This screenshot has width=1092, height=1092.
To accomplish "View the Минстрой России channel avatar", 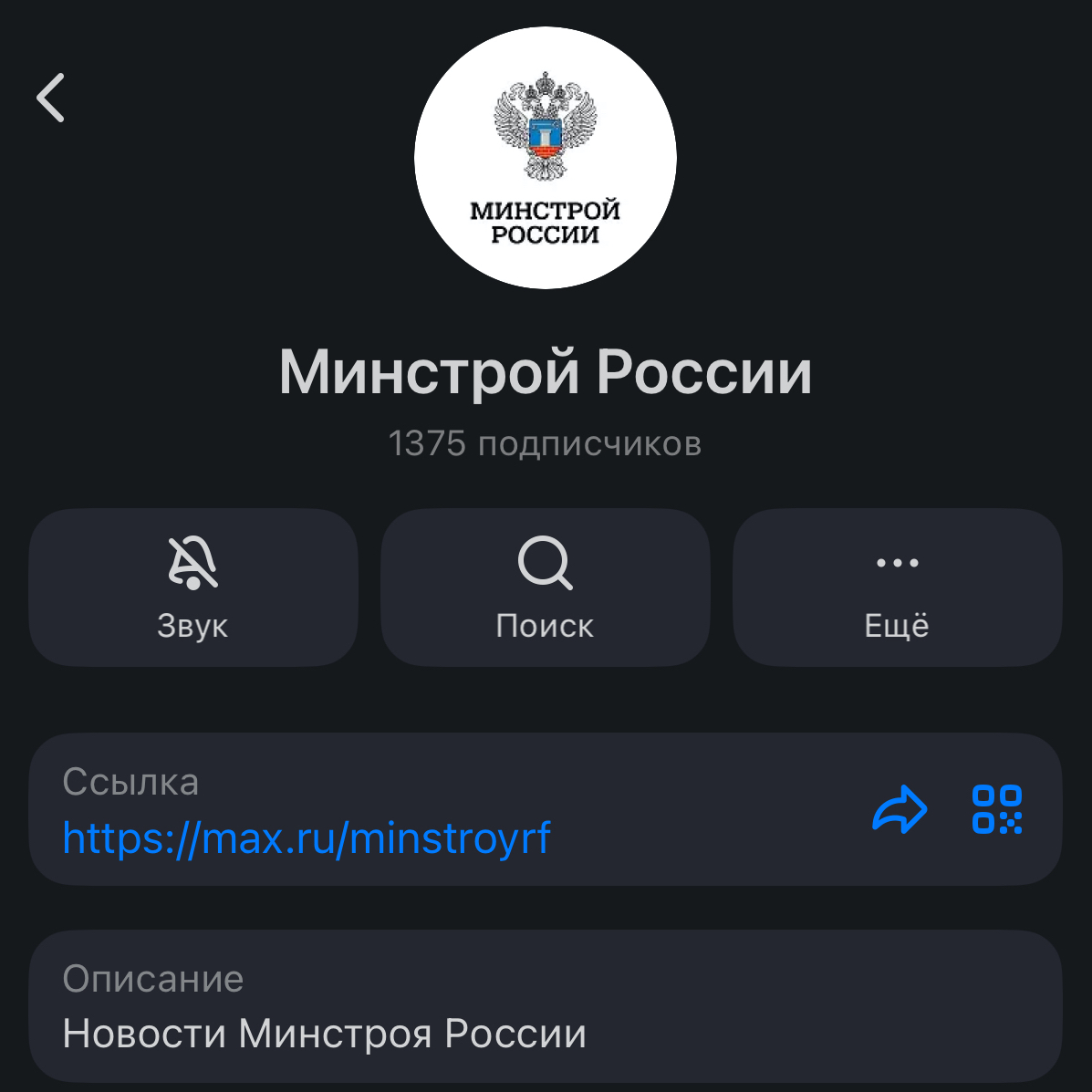I will (x=545, y=158).
